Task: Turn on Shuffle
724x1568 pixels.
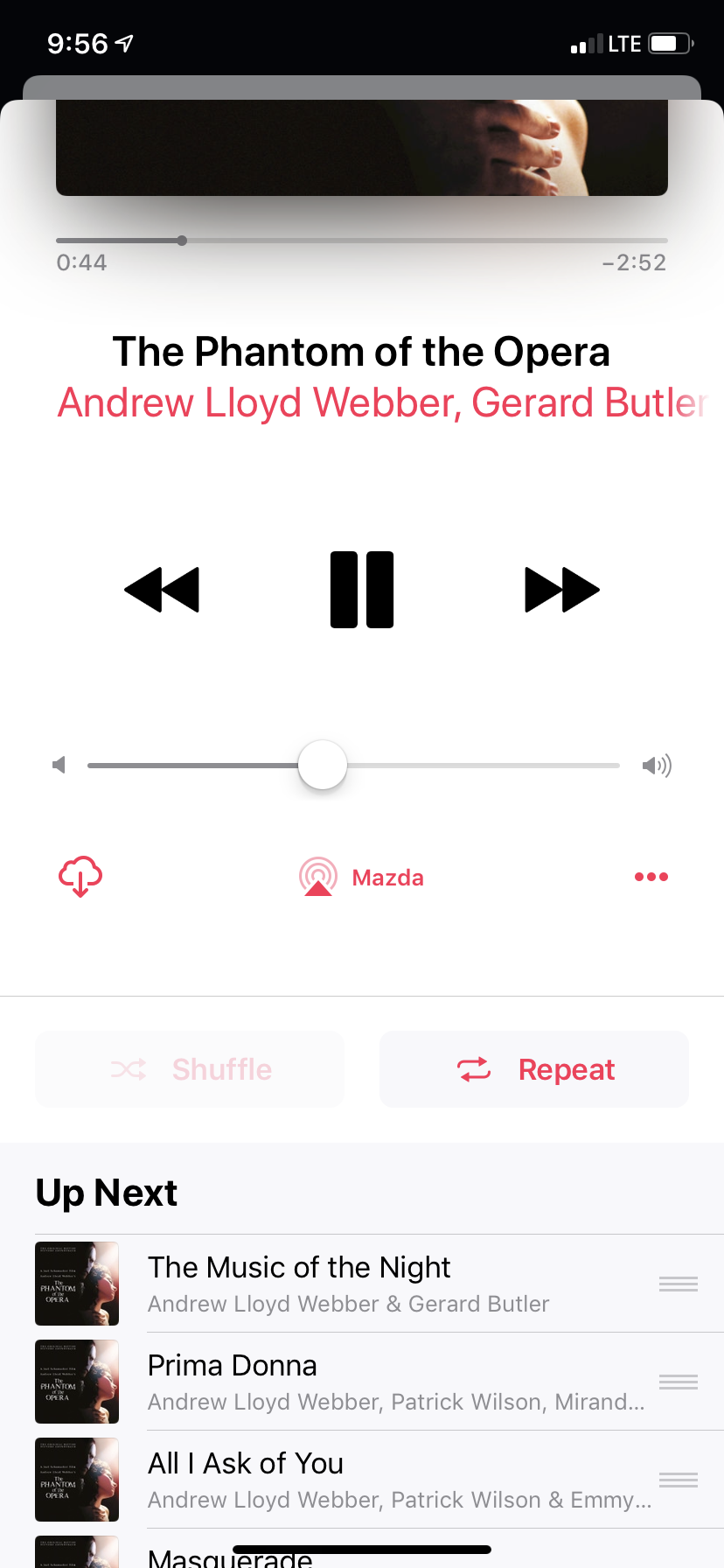Action: (190, 1069)
